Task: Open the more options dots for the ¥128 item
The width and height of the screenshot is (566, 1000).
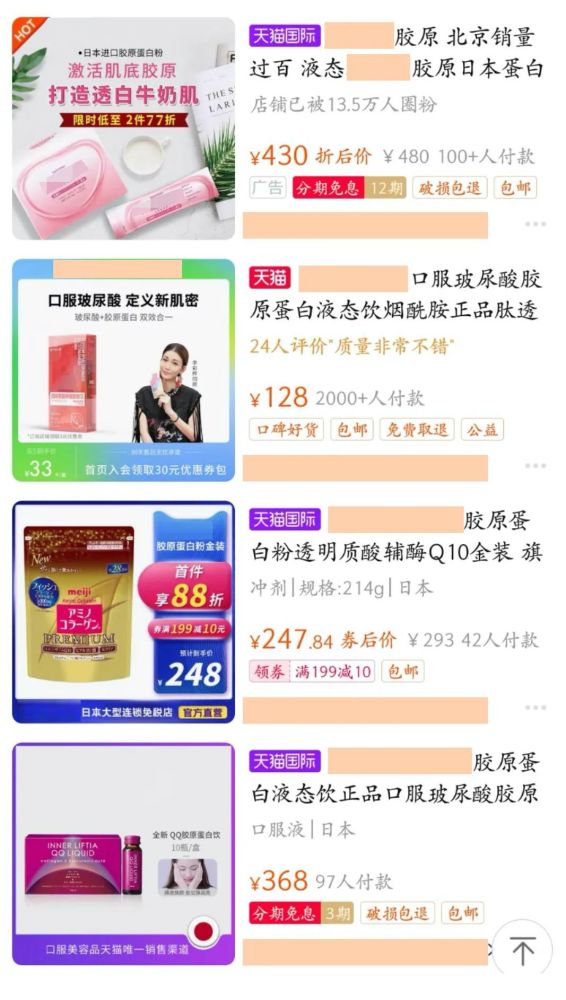Action: 535,466
